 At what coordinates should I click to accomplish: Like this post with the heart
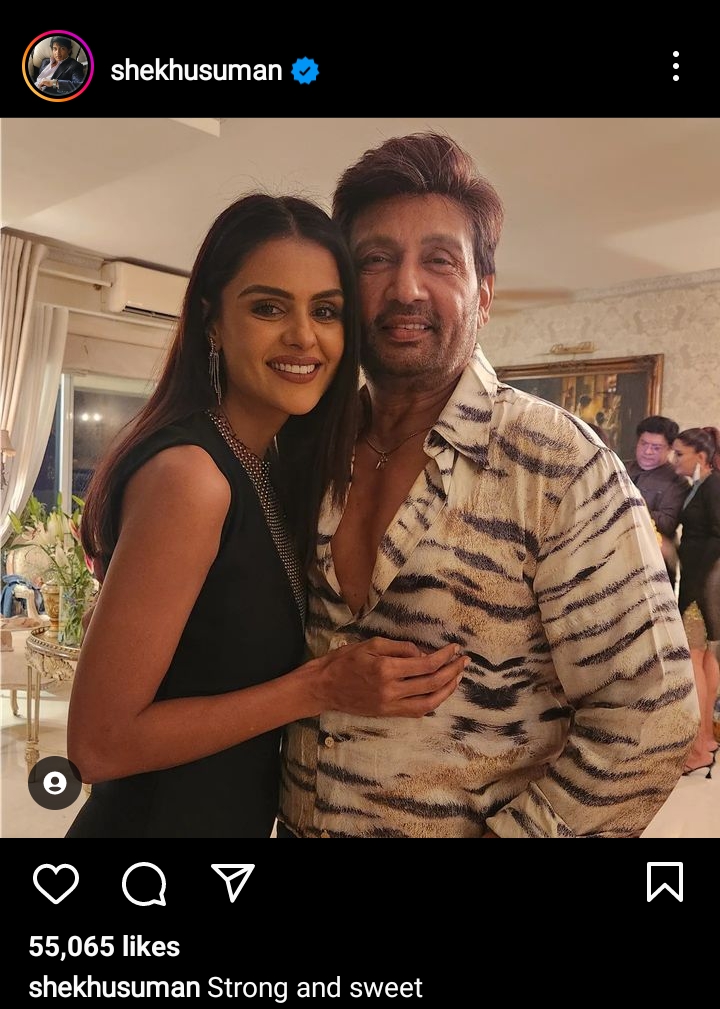(x=56, y=883)
